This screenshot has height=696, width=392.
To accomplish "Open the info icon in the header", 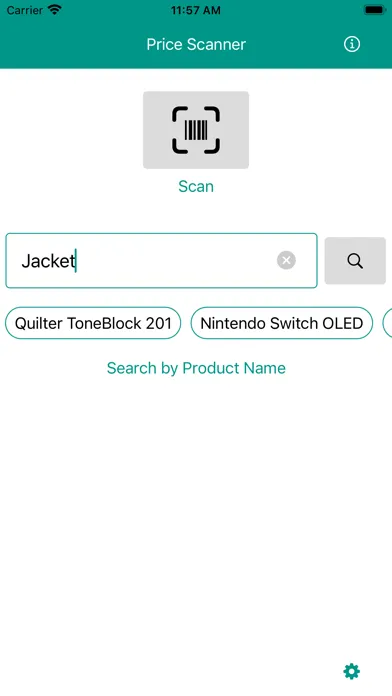I will 352,44.
